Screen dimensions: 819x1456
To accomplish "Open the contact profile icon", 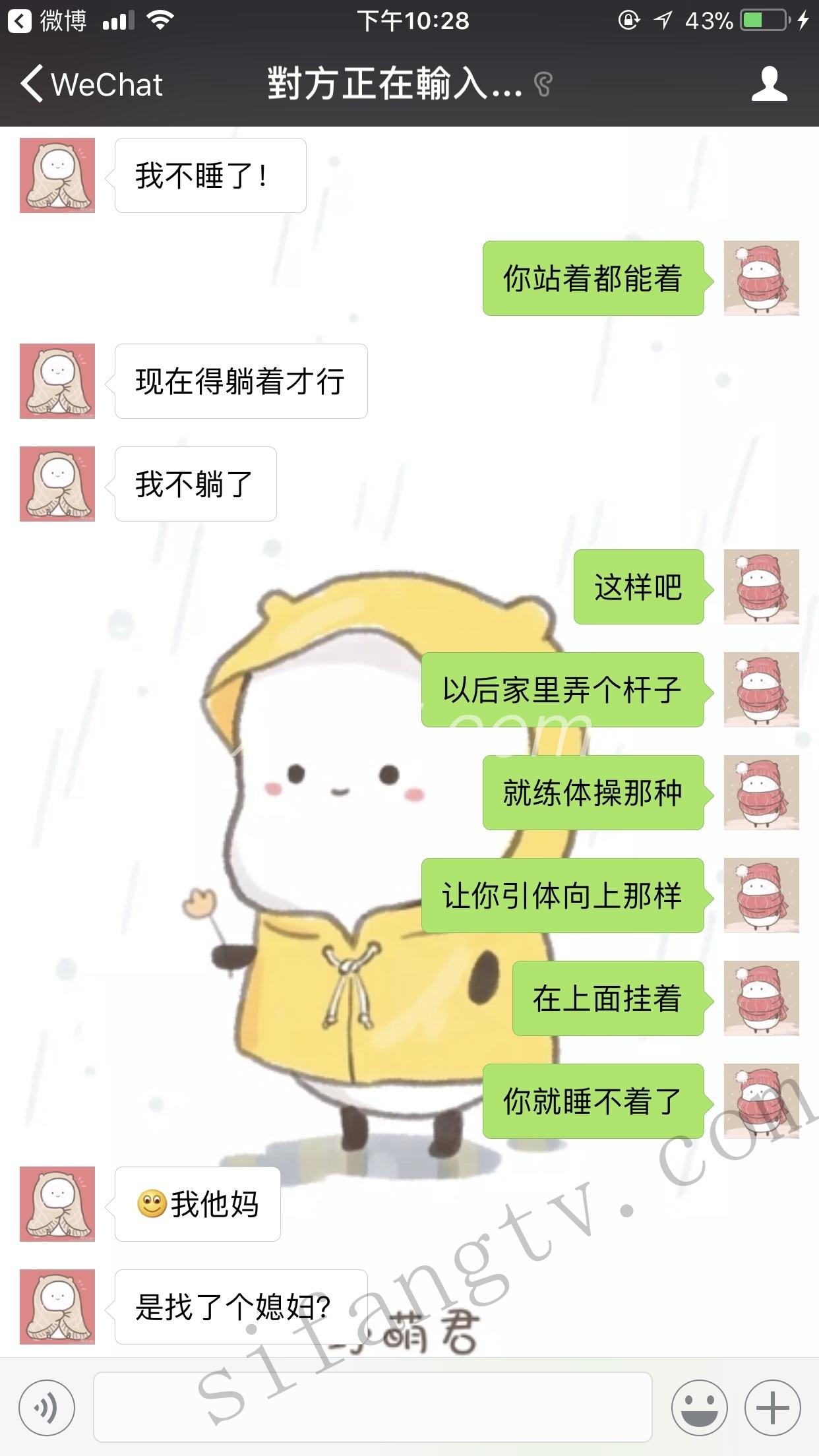I will 769,84.
